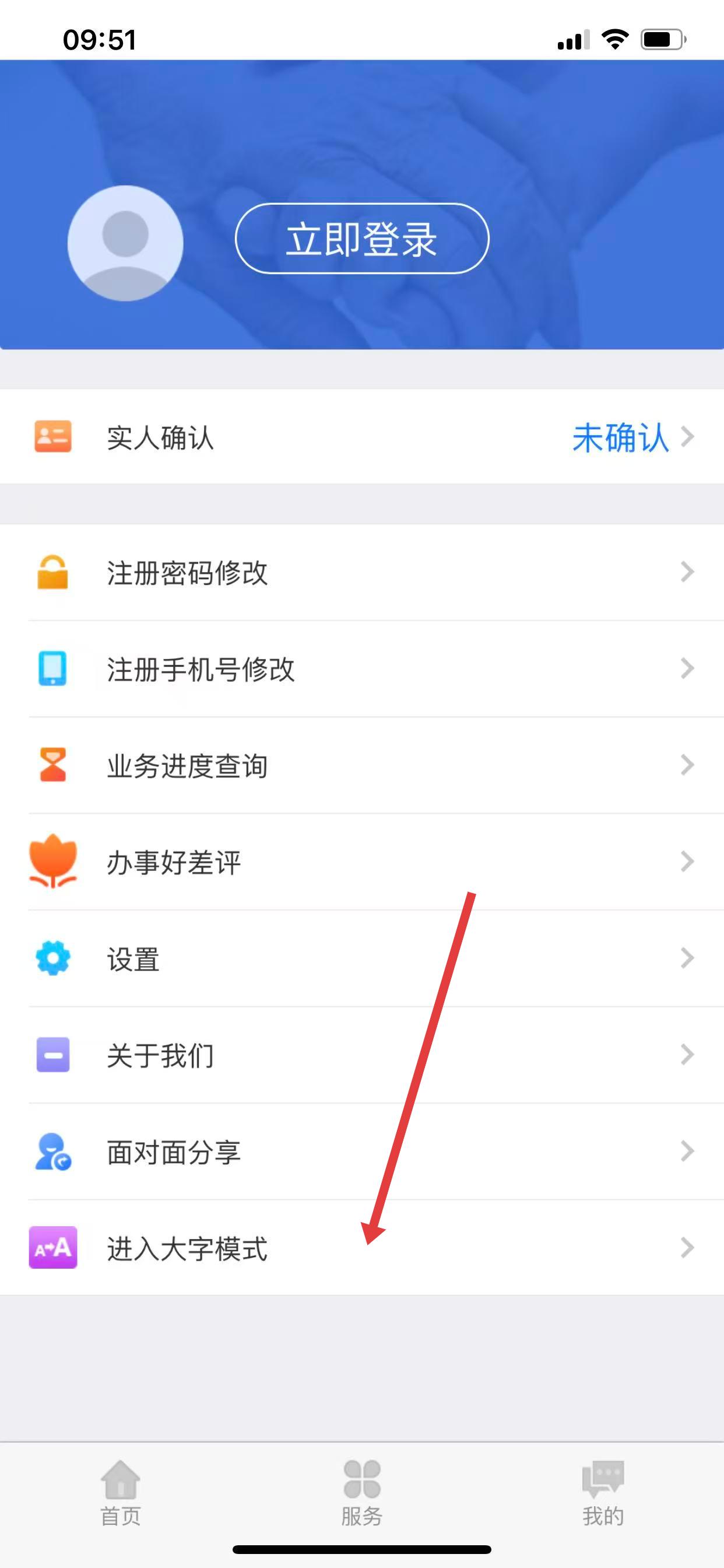This screenshot has width=724, height=1568.
Task: Switch to the 首页 home tab
Action: point(121,1494)
